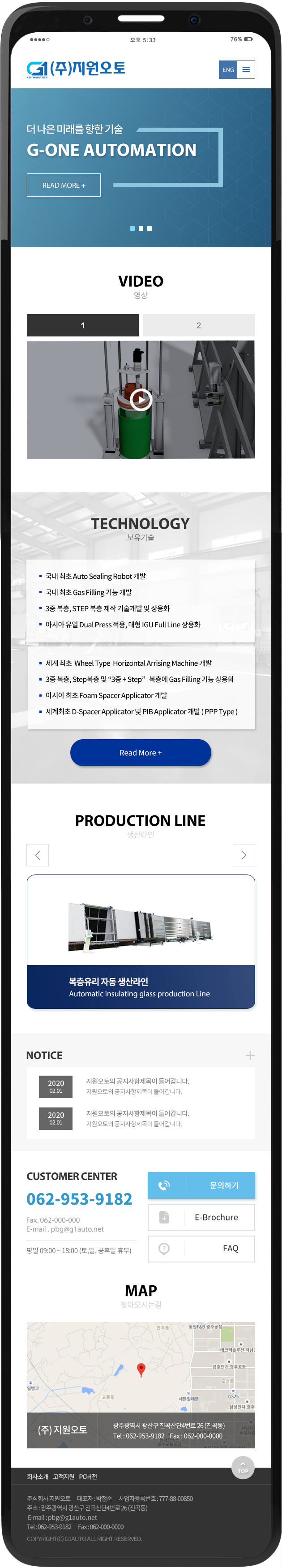Open the first 2020 02.01 notice

pyautogui.click(x=137, y=1086)
